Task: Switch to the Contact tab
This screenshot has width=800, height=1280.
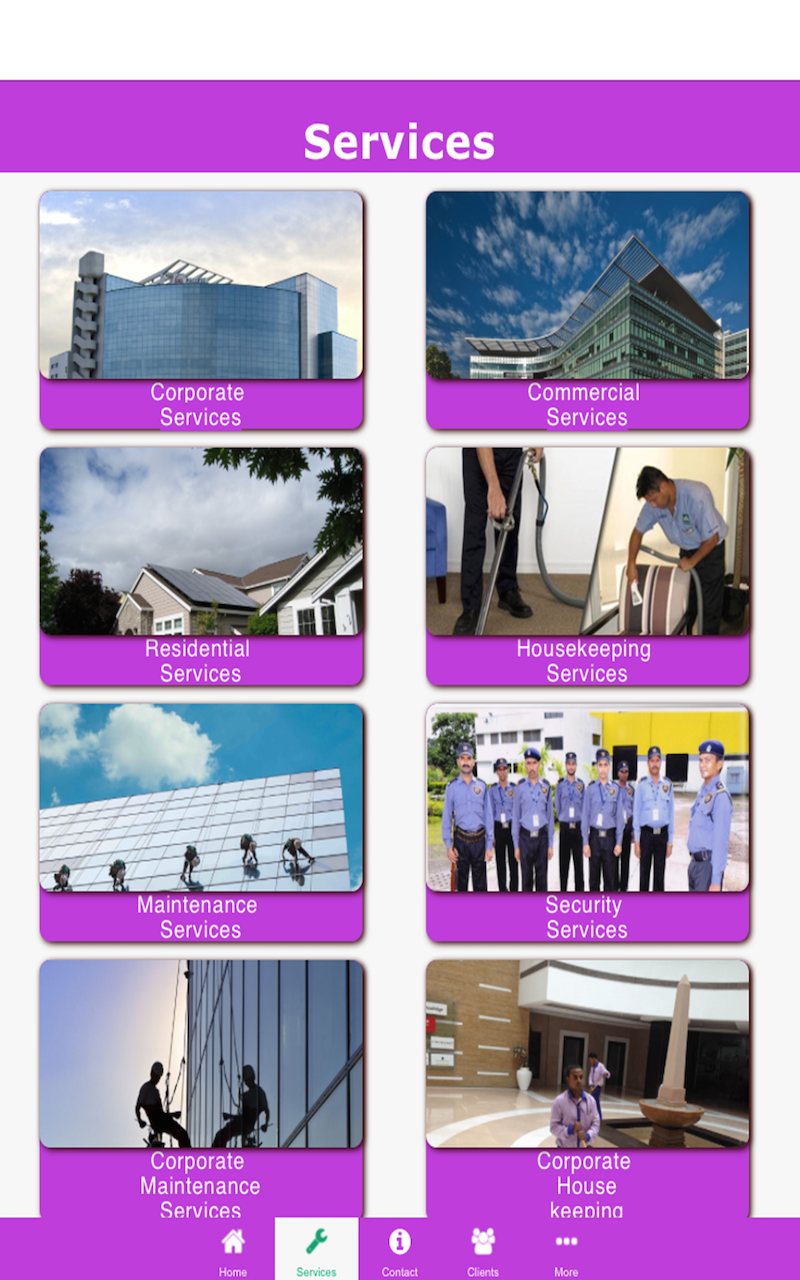Action: click(x=400, y=1250)
